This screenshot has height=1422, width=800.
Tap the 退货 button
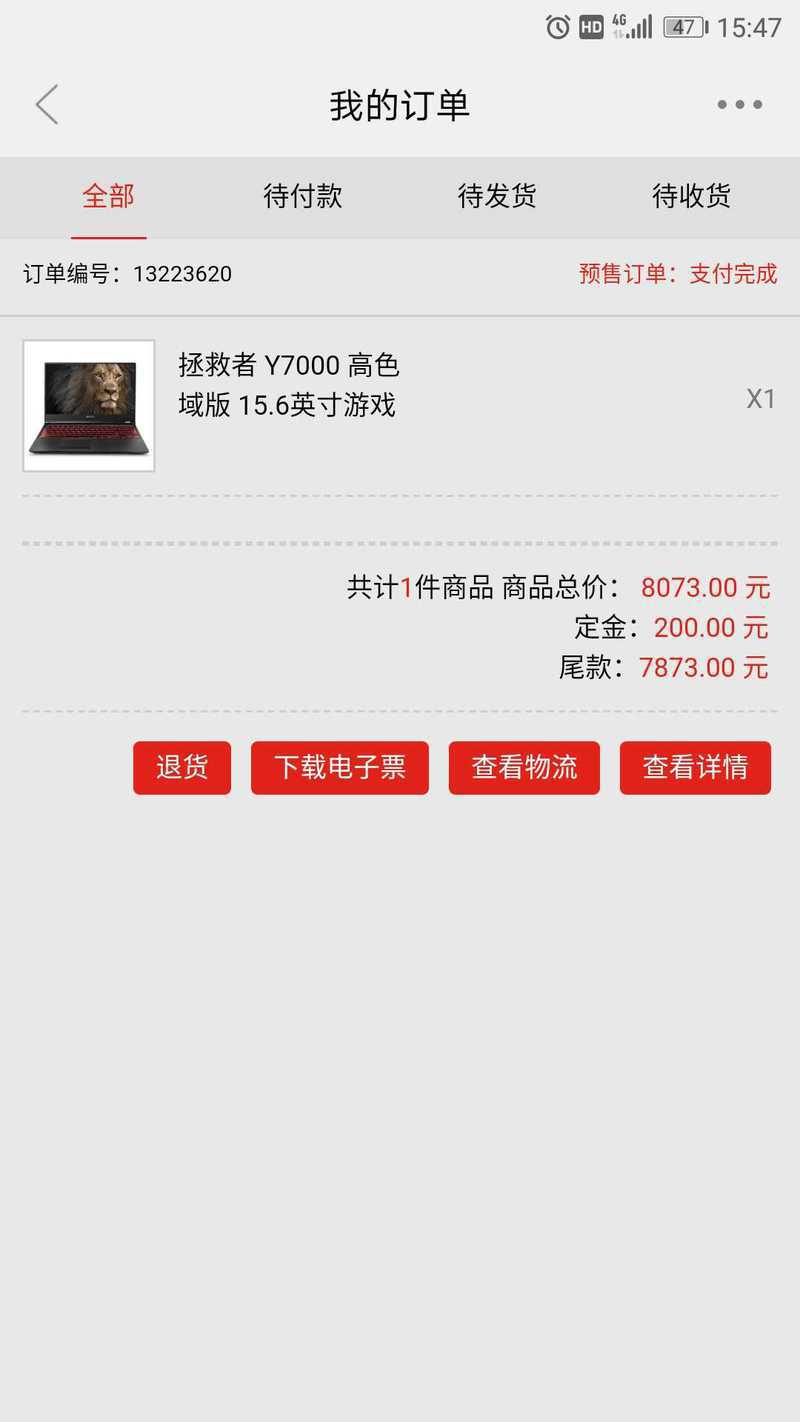182,767
